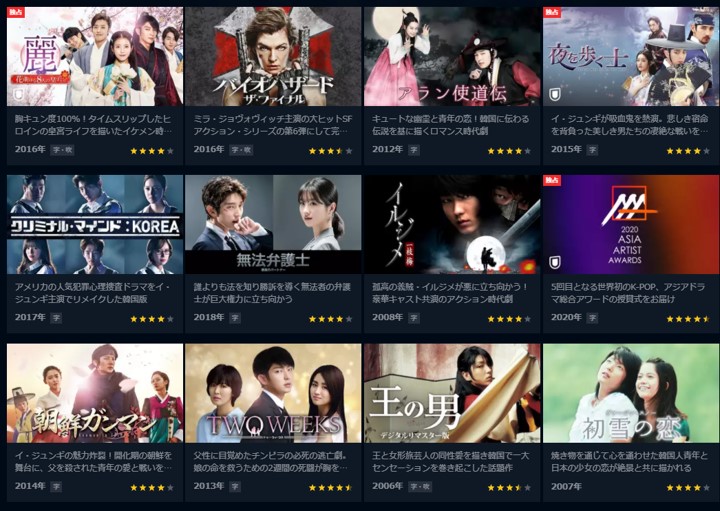
Task: Open the TWO WEEKS drama card
Action: tap(273, 393)
